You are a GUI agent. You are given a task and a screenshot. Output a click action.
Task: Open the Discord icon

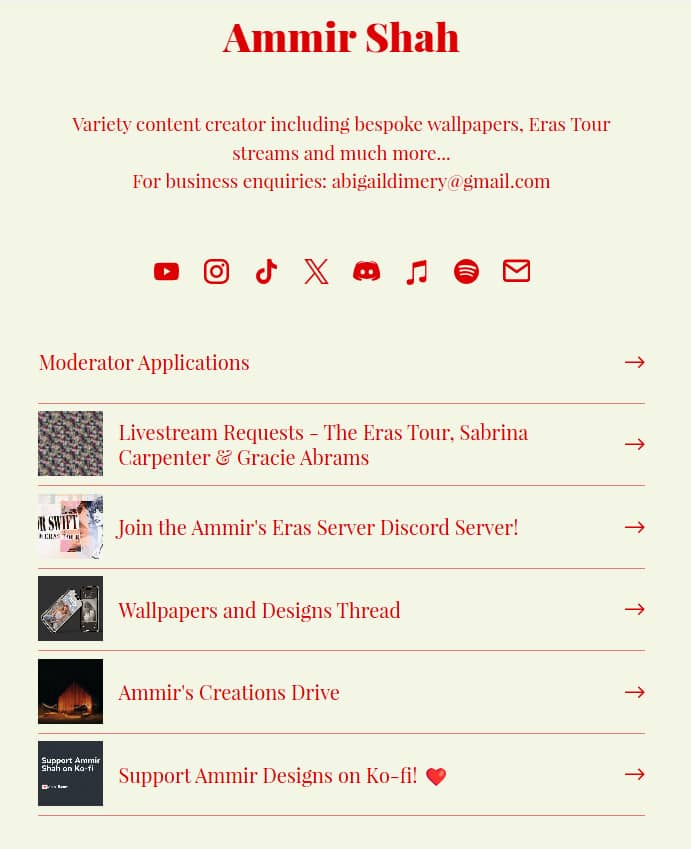tap(367, 271)
